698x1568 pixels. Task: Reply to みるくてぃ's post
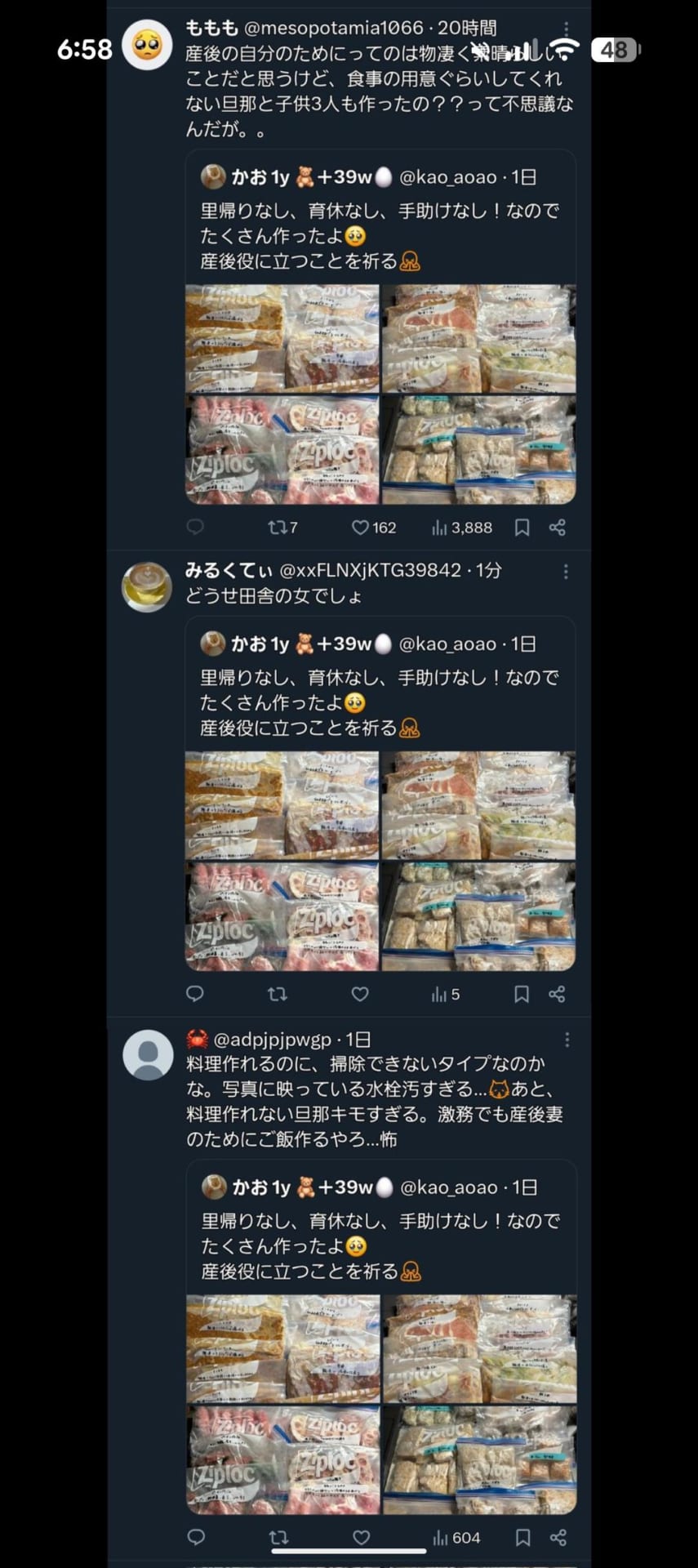[x=195, y=994]
